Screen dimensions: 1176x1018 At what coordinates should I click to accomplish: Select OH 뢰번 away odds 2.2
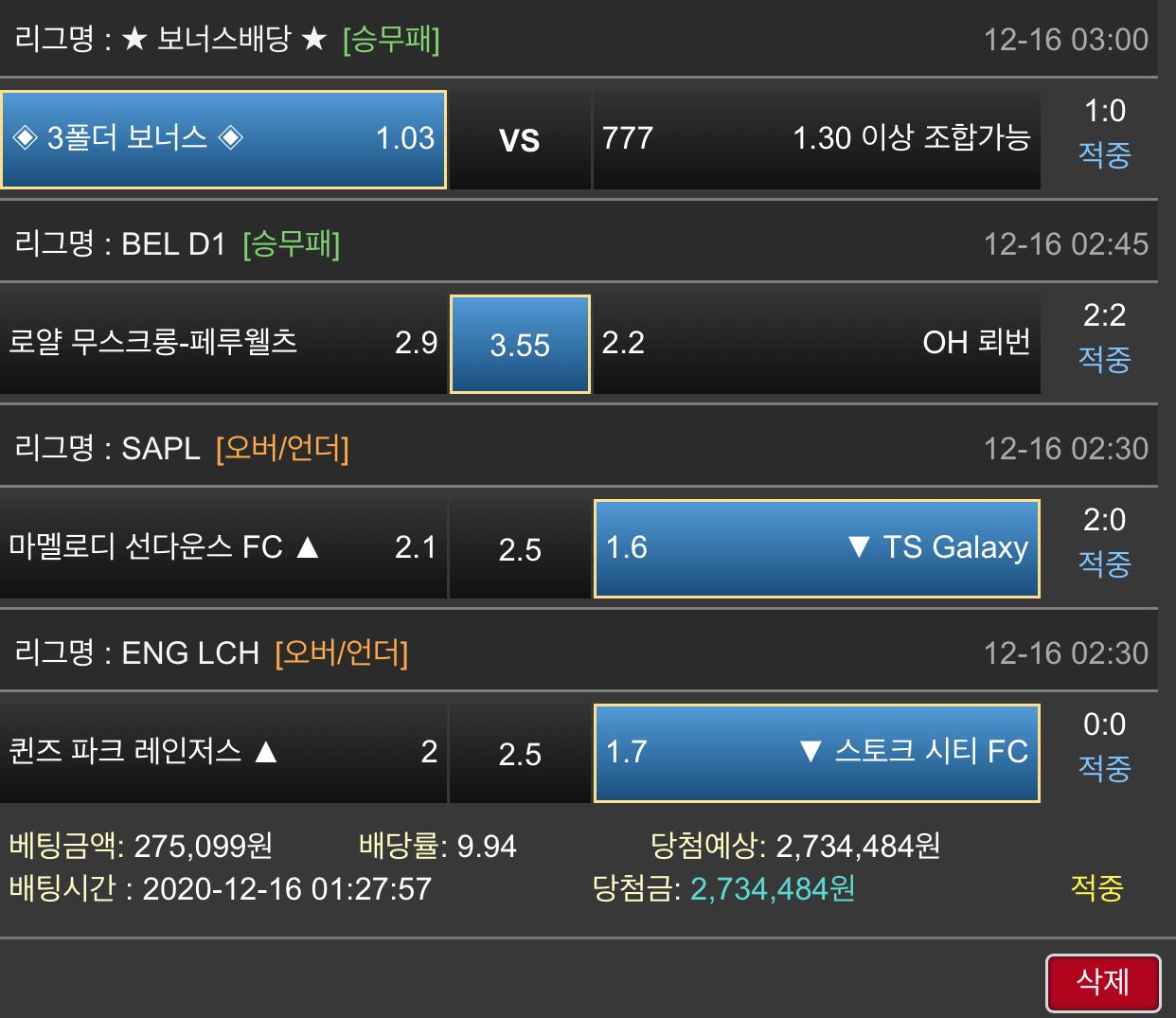(816, 344)
